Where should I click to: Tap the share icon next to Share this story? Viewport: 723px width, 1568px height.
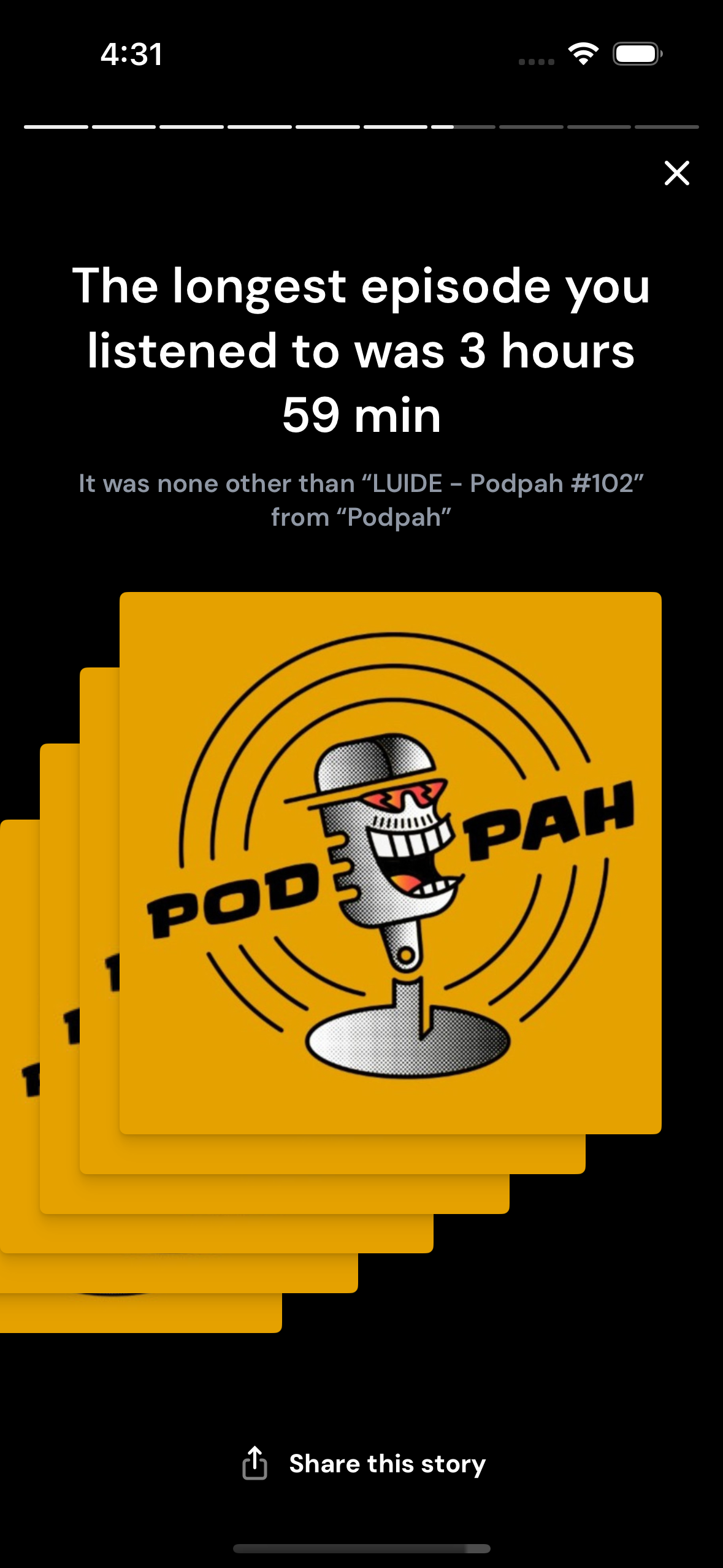[256, 1462]
